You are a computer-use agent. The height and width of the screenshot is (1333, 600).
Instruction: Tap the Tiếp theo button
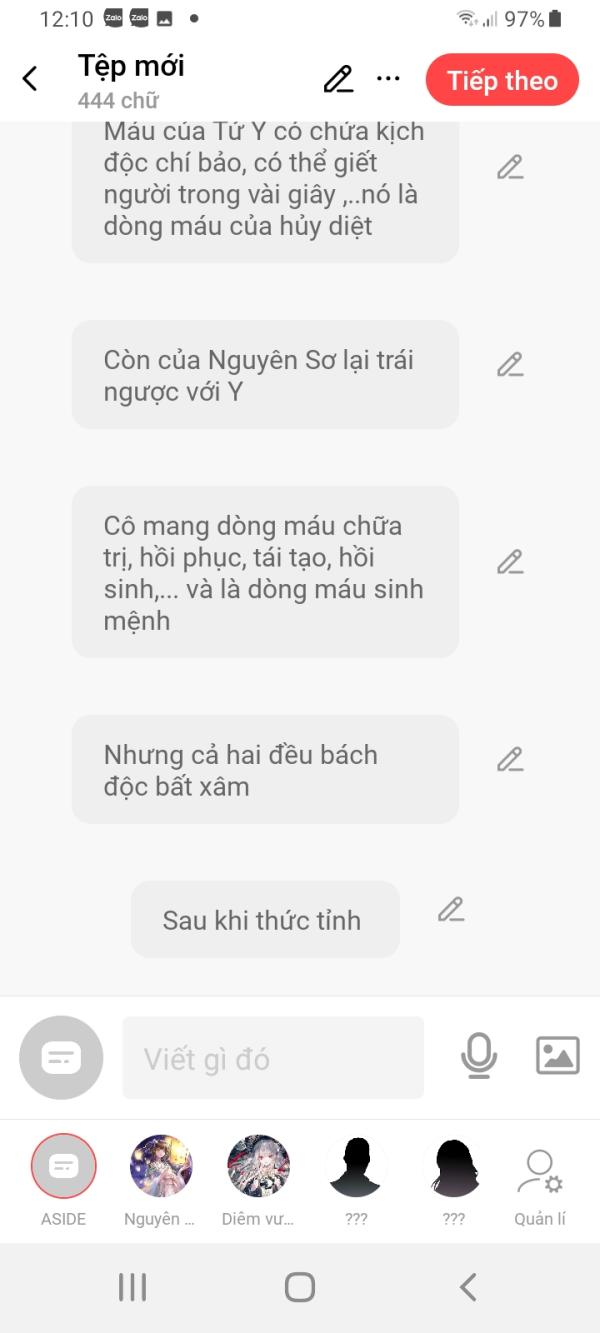502,80
